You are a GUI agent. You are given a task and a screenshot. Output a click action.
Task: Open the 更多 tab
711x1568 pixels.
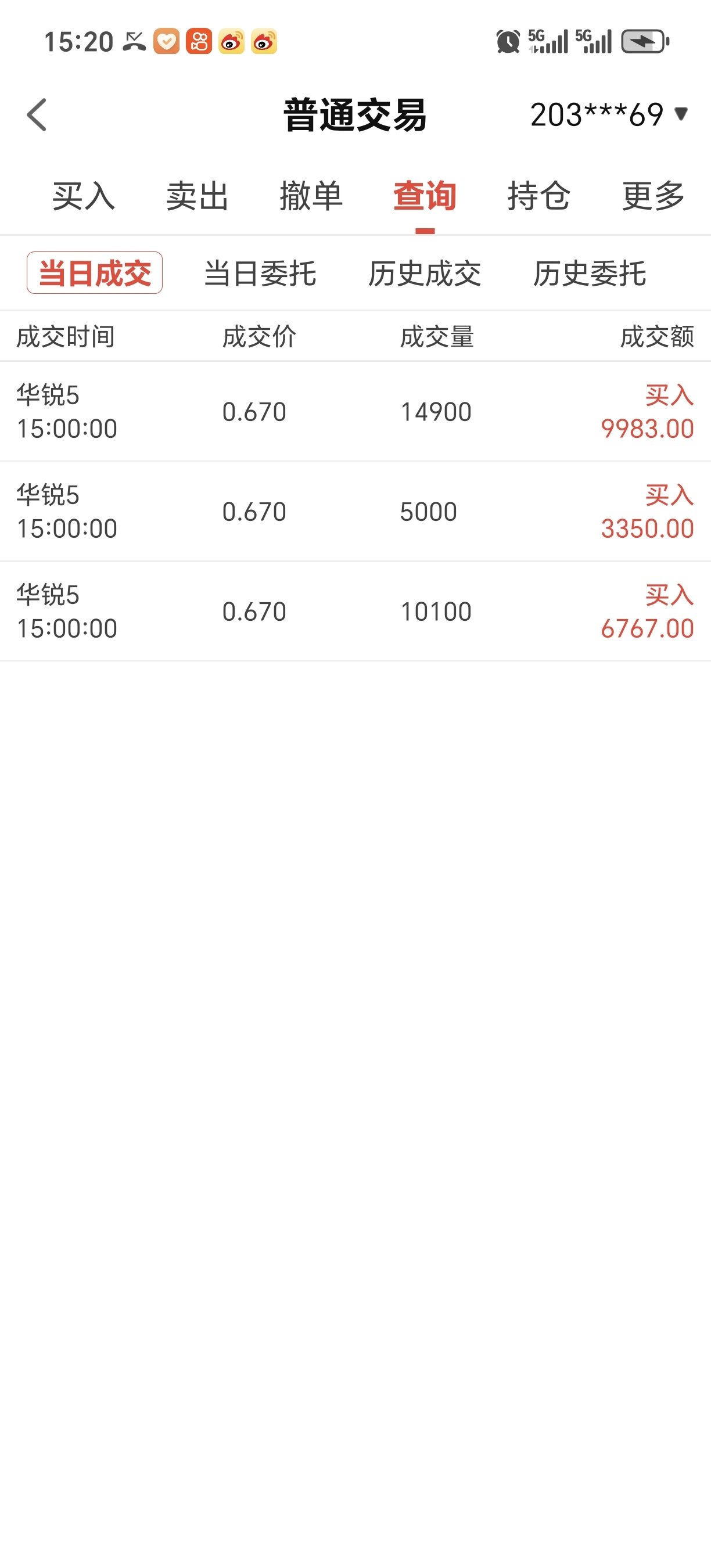(653, 196)
